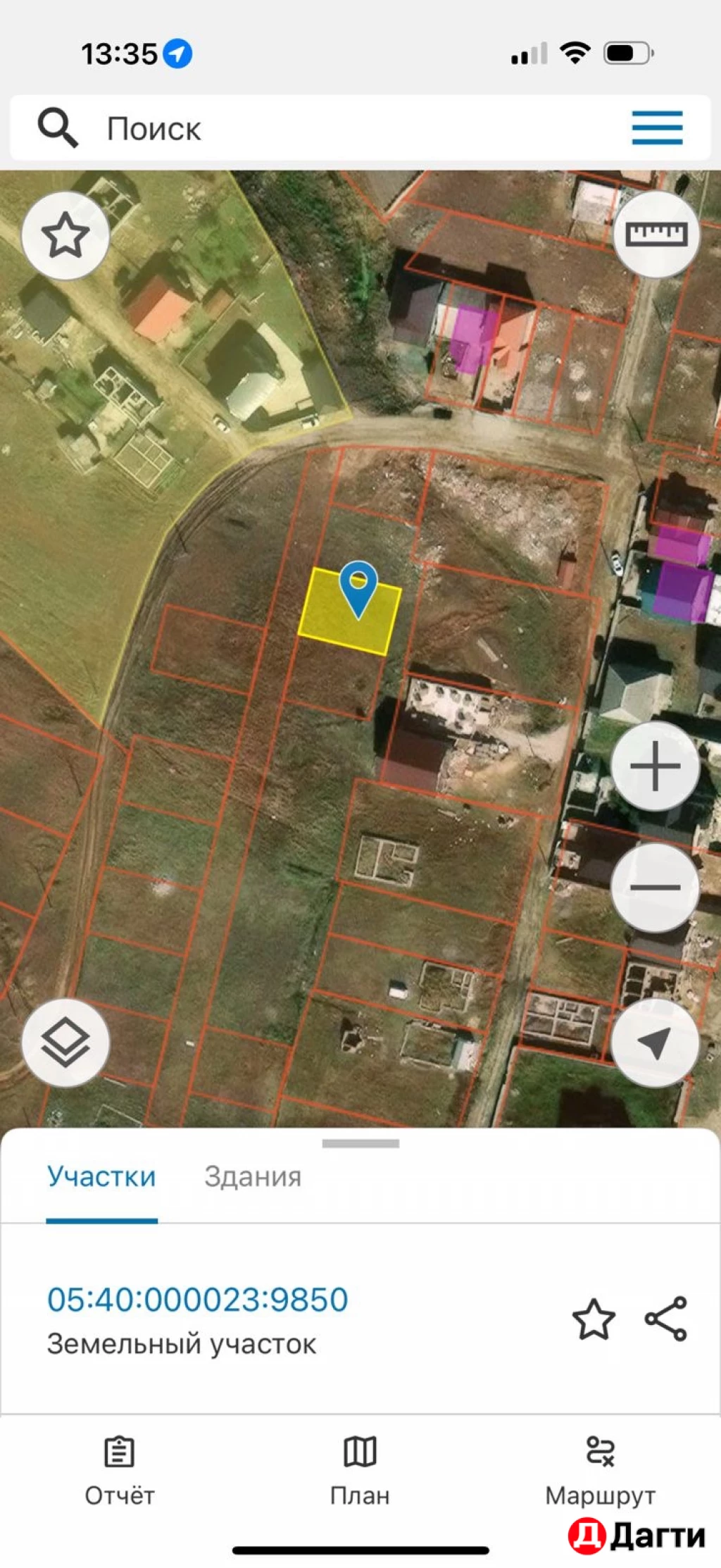Open the map layers selector
This screenshot has width=721, height=1568.
click(x=65, y=1042)
